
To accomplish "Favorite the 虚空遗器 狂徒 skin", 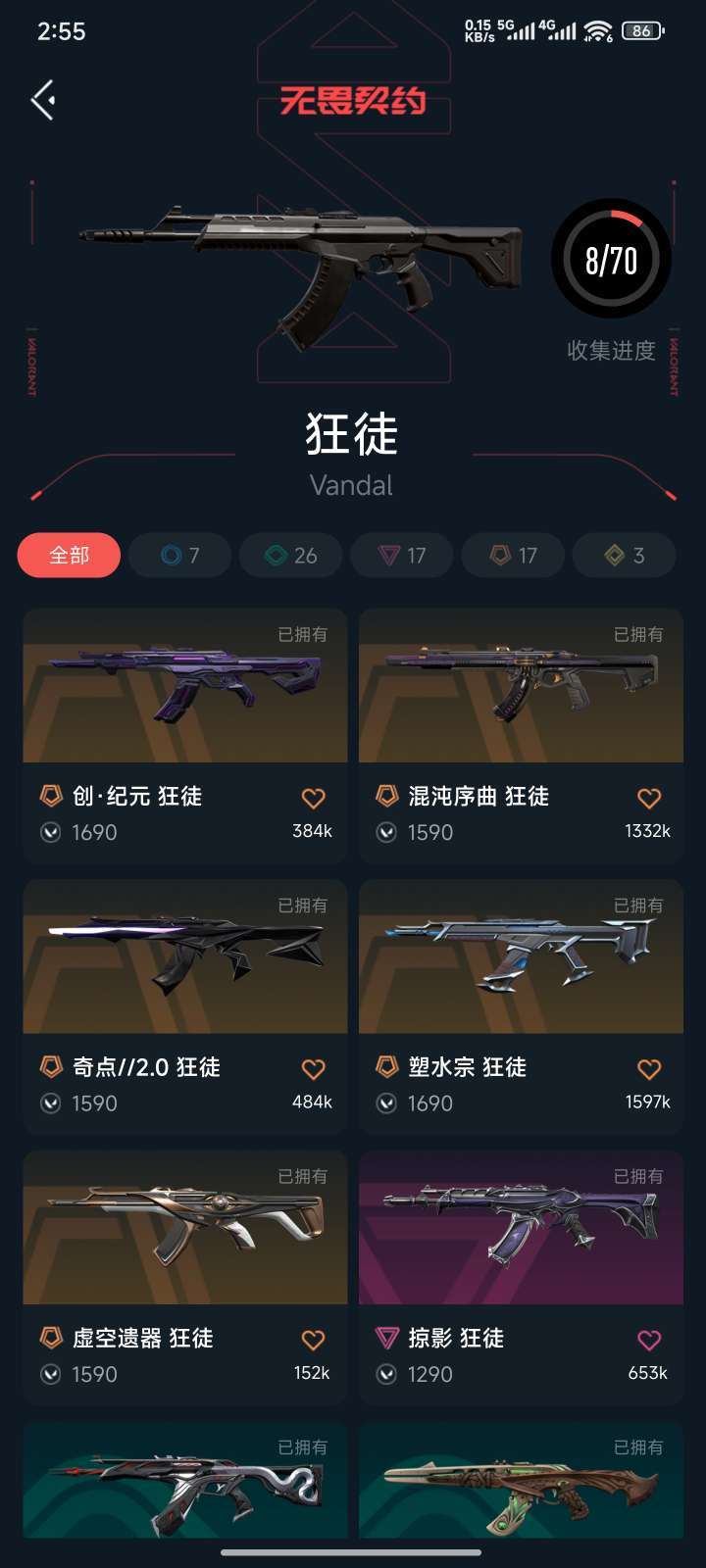I will tap(313, 1340).
